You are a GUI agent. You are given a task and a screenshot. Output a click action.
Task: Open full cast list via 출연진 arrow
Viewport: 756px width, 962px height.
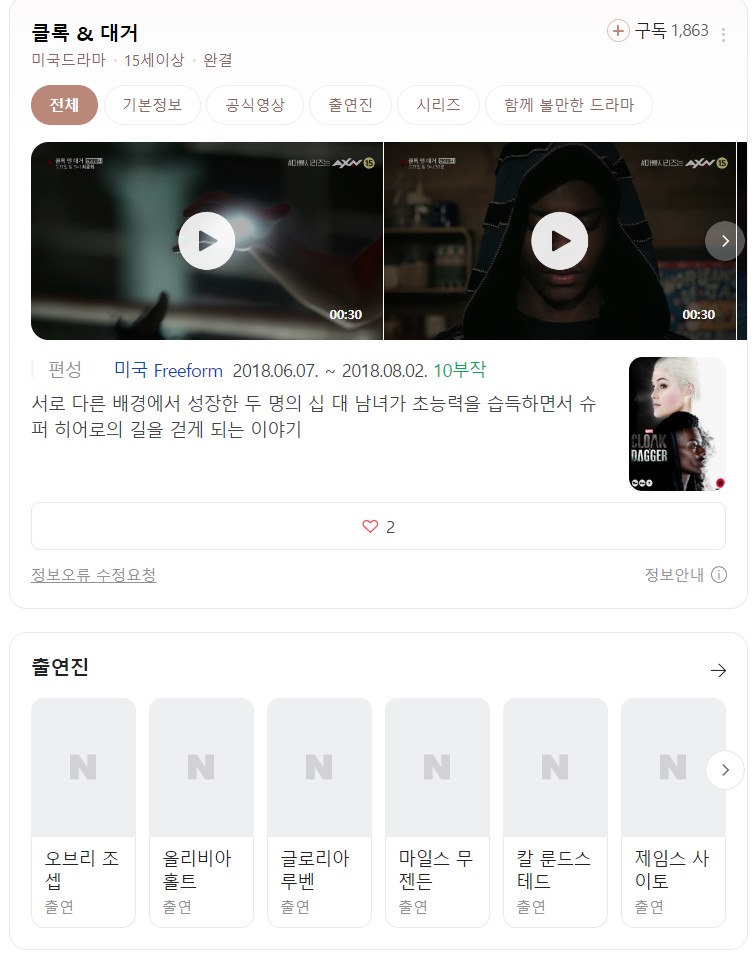[x=717, y=670]
